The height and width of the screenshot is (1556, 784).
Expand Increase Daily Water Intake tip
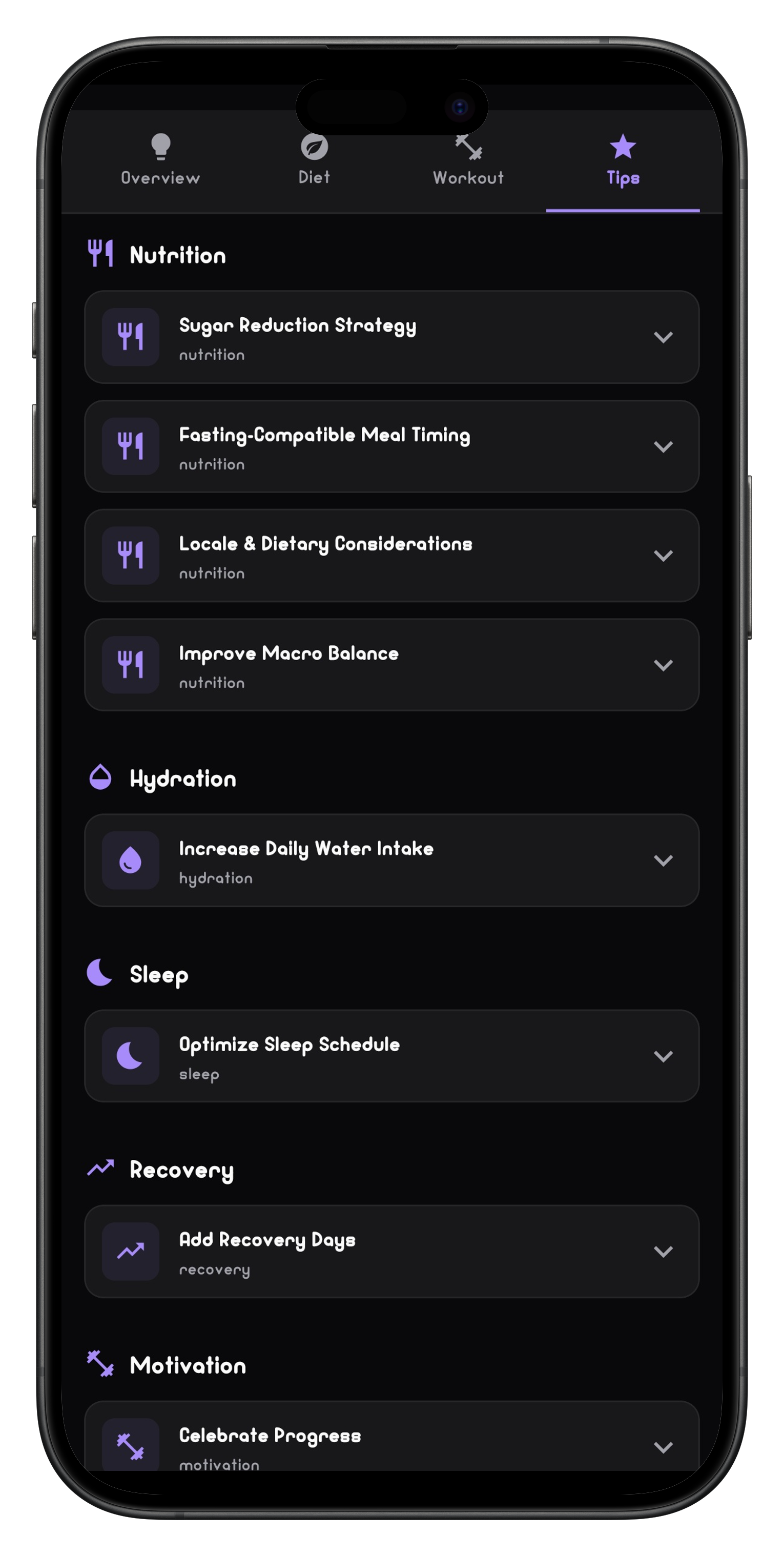(391, 860)
